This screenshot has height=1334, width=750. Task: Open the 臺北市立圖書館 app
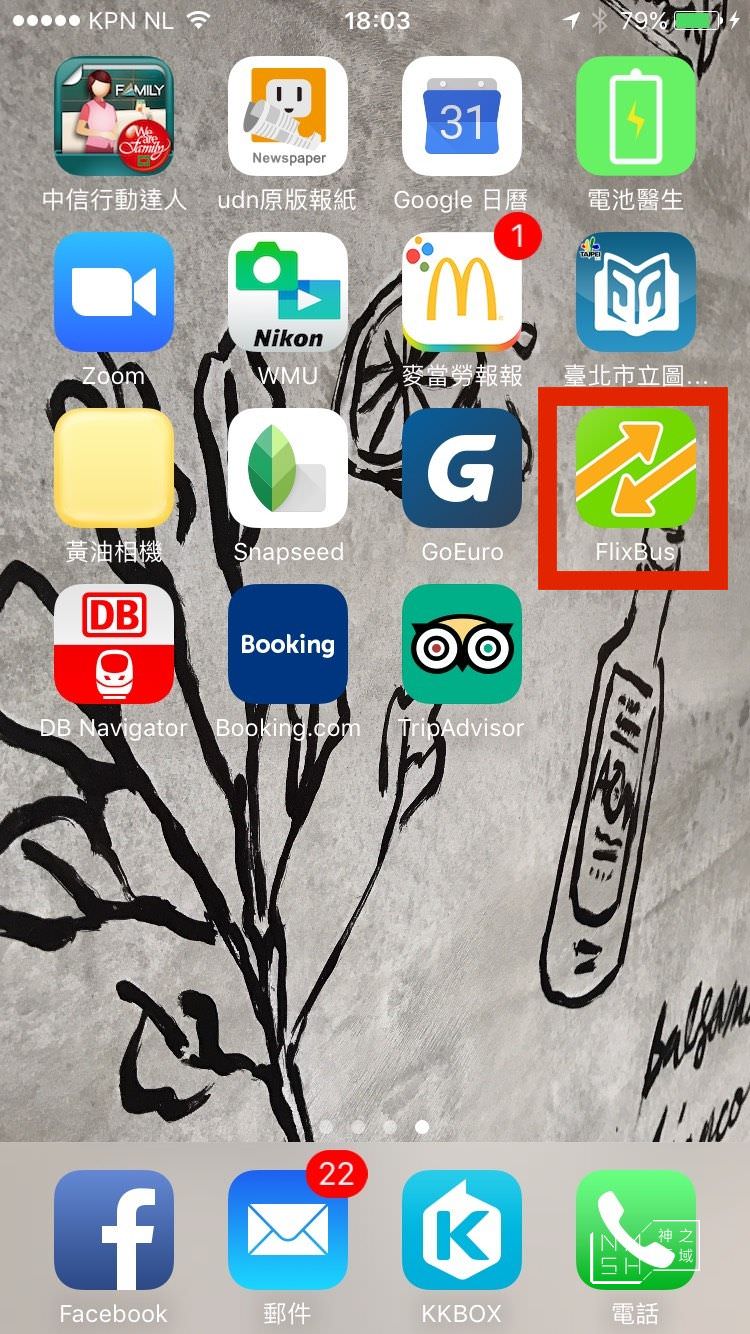pyautogui.click(x=635, y=292)
